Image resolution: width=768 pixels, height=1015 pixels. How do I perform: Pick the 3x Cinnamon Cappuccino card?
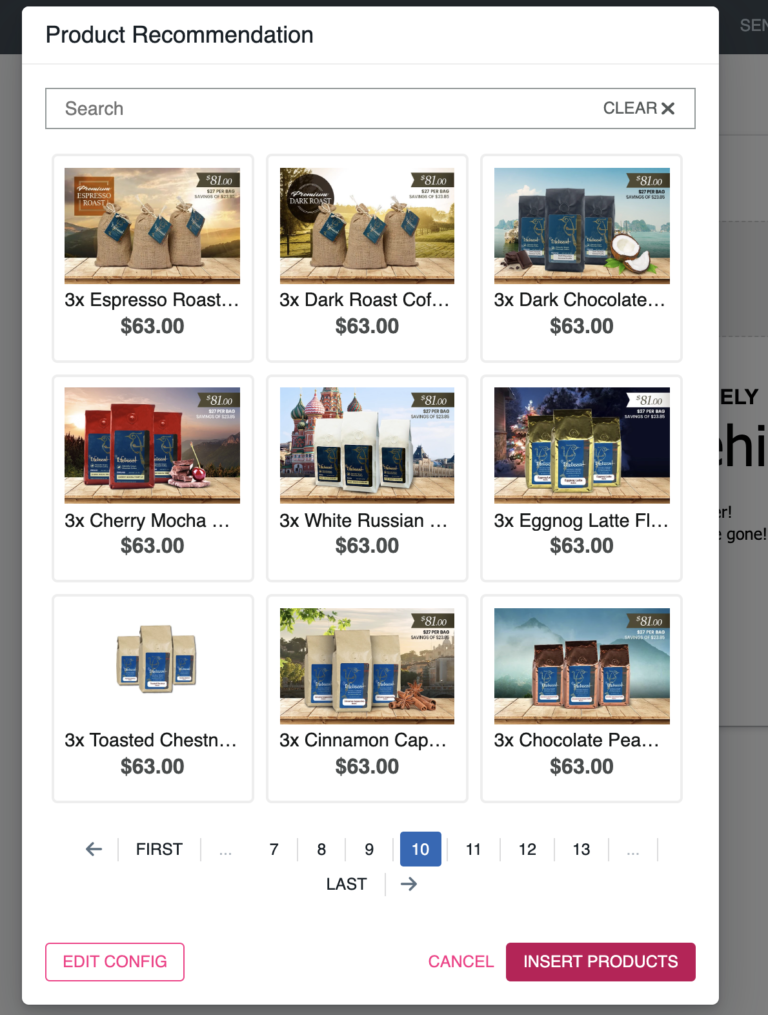pos(367,698)
